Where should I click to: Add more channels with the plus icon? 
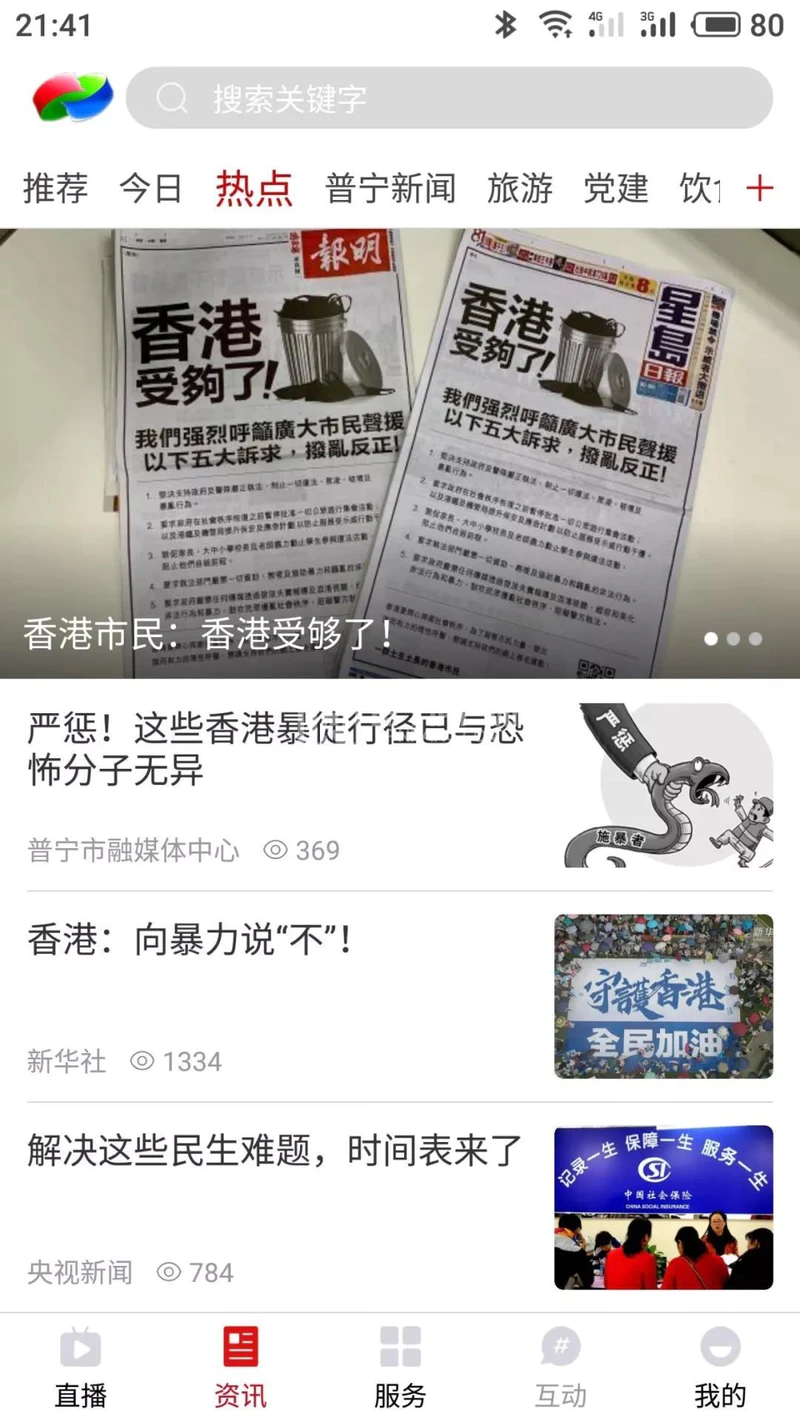[x=760, y=188]
